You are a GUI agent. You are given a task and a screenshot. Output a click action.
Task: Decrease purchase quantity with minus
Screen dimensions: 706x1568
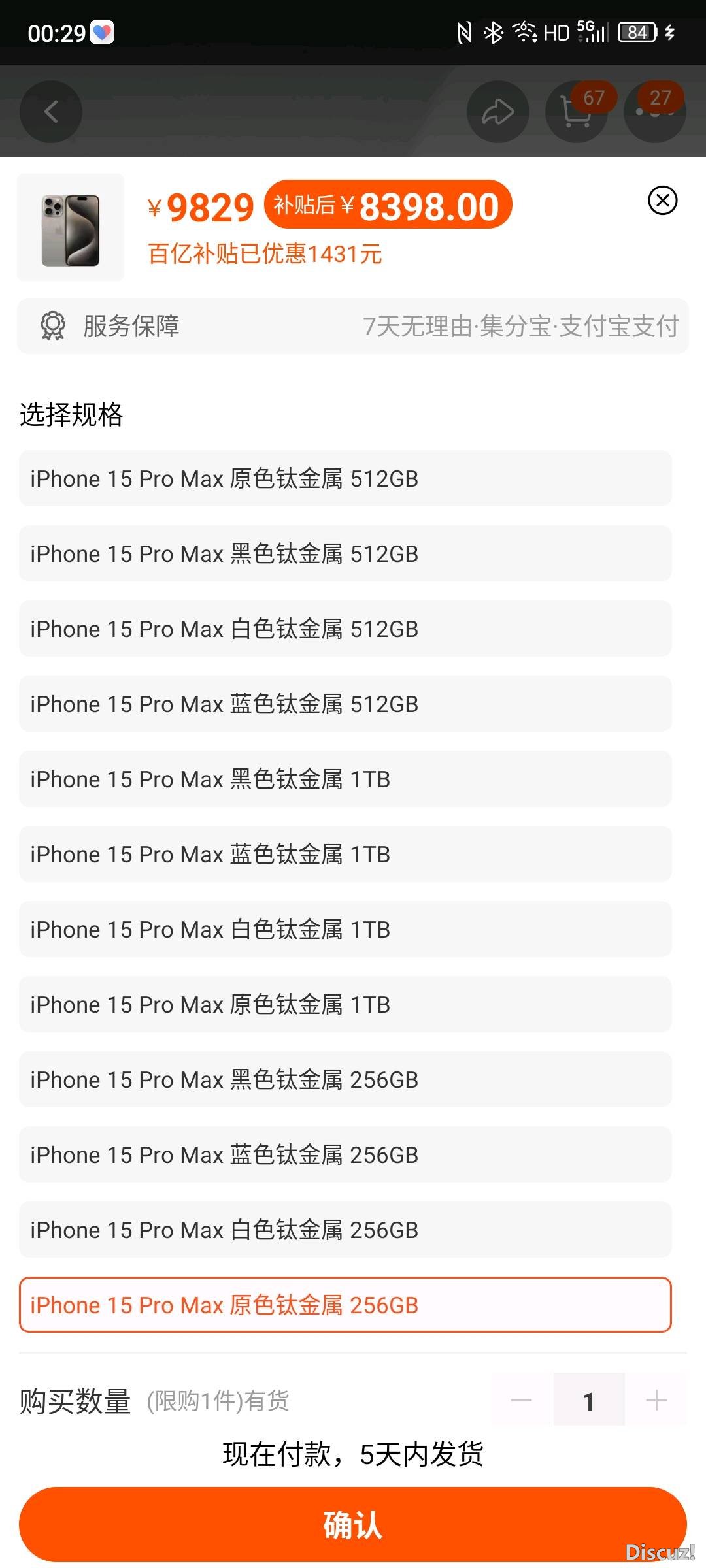tap(522, 1400)
